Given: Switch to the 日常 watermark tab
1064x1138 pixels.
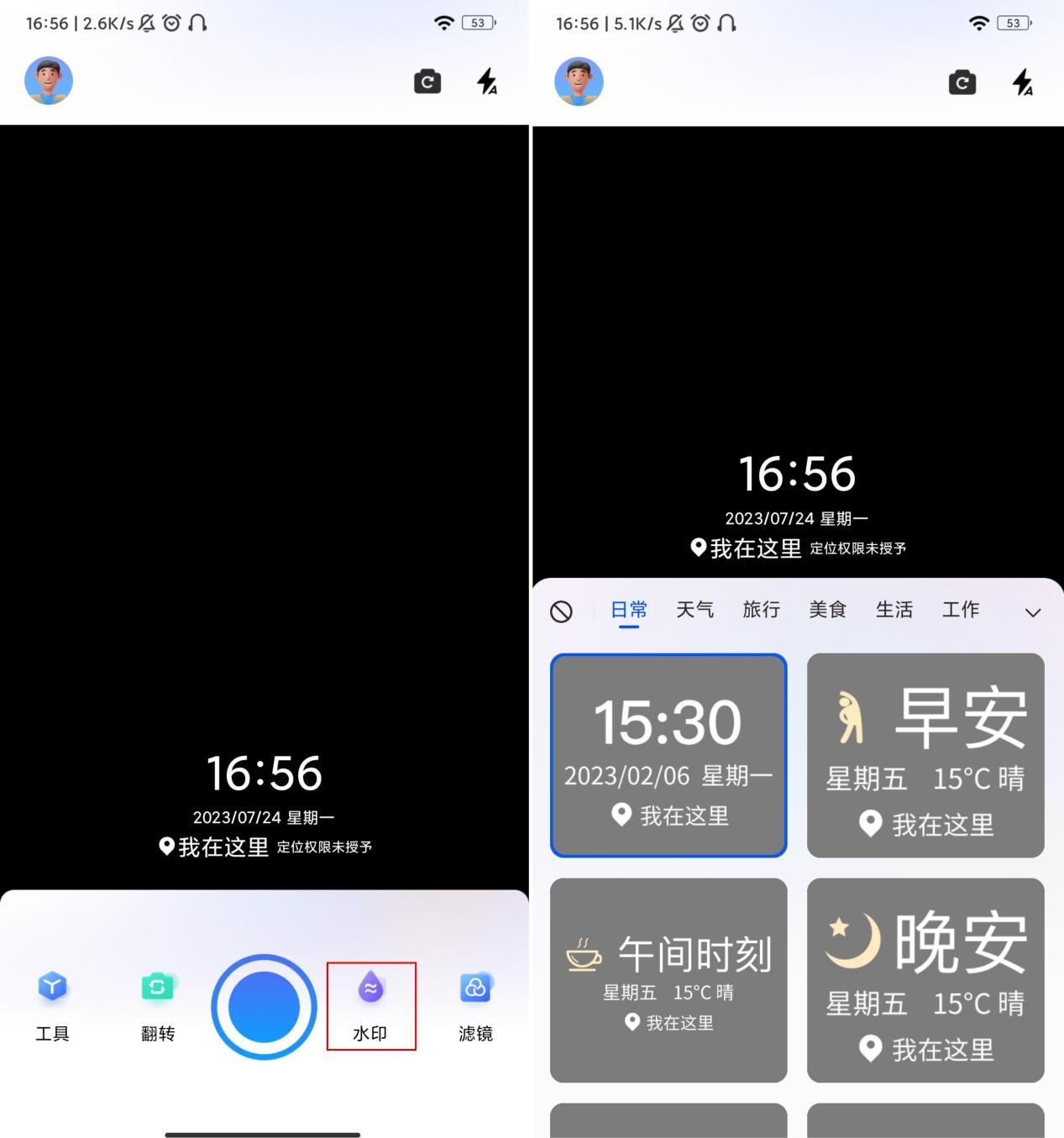Looking at the screenshot, I should pos(629,610).
